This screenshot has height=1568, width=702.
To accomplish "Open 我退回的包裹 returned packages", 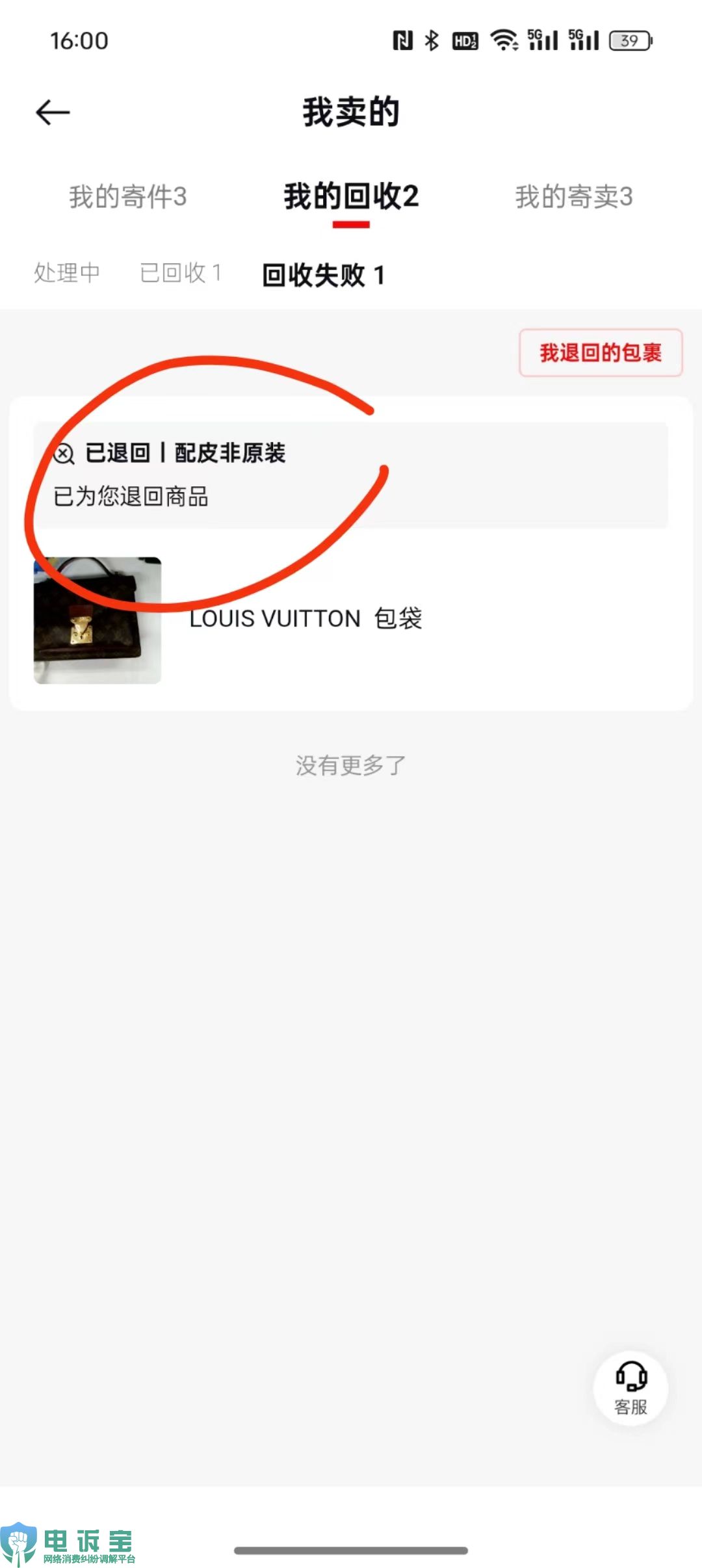I will pyautogui.click(x=601, y=353).
